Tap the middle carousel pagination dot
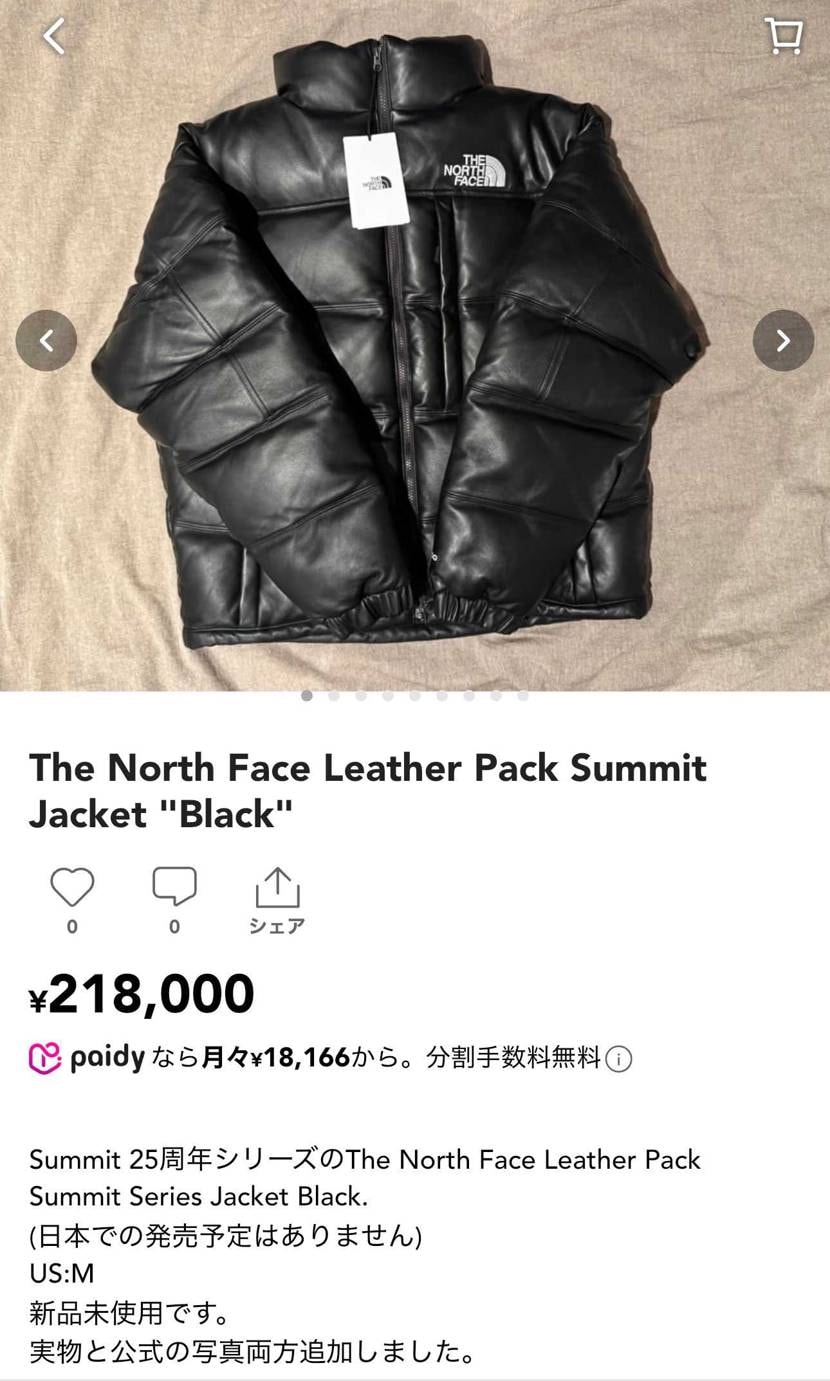This screenshot has height=1381, width=830. click(x=413, y=696)
